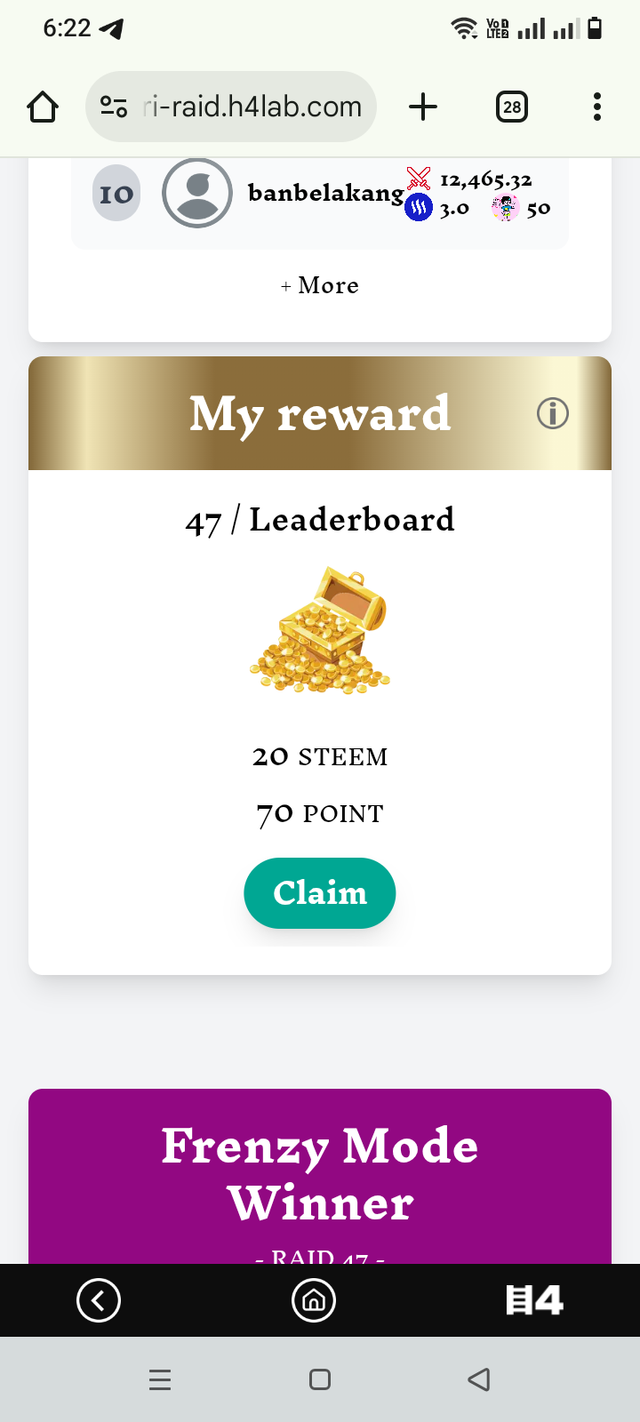Open the browser overflow menu
640x1422 pixels.
pos(597,107)
